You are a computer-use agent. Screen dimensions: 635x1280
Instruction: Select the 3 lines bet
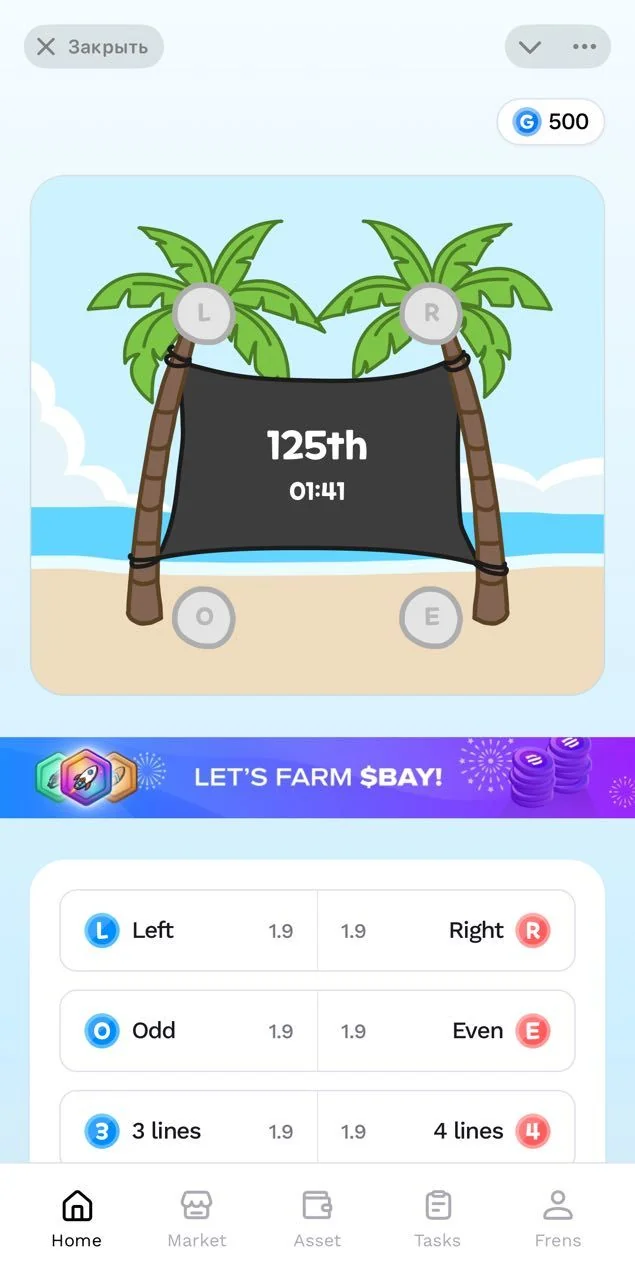point(189,1128)
